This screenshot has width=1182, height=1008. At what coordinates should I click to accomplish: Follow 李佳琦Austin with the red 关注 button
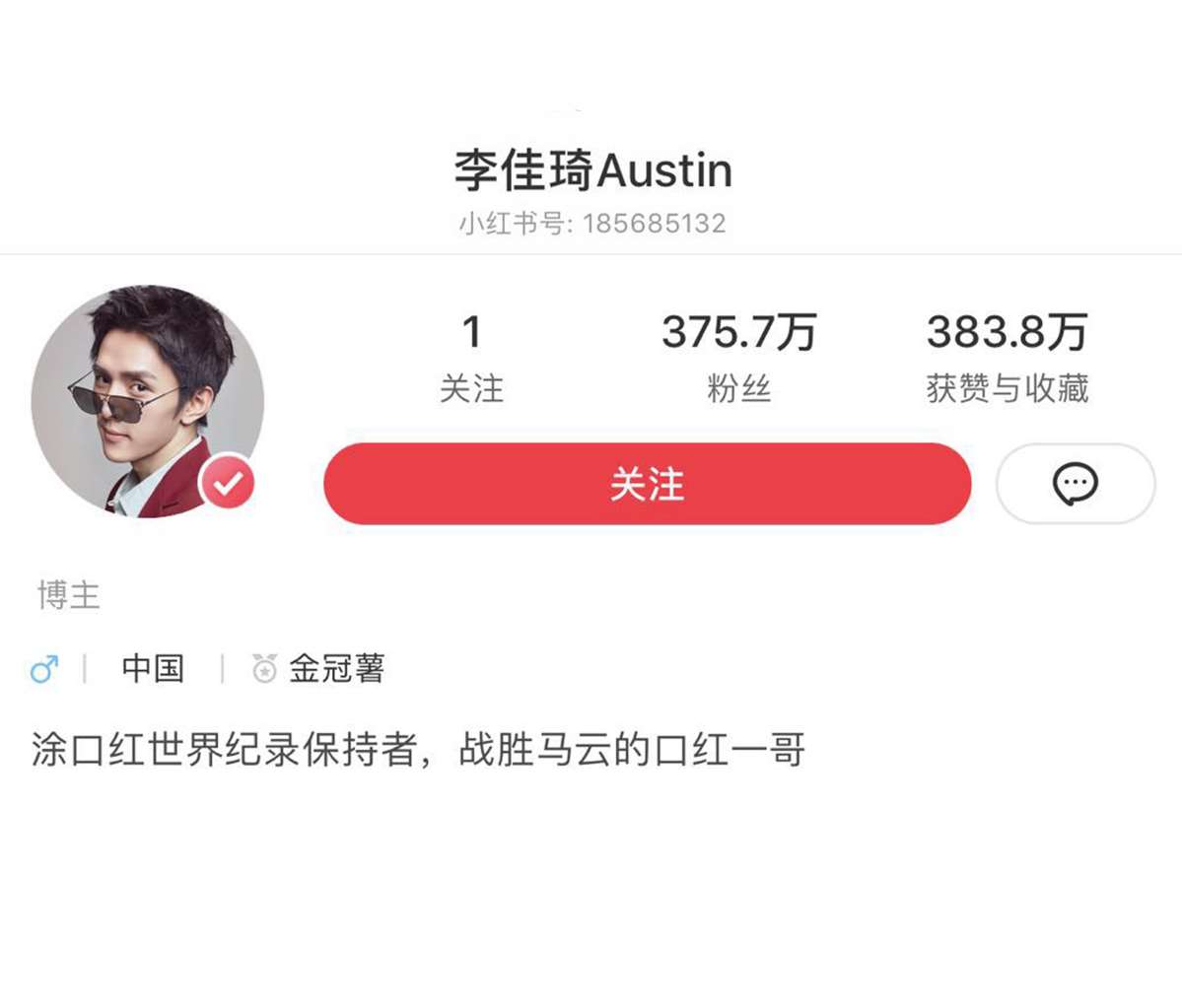pyautogui.click(x=647, y=484)
